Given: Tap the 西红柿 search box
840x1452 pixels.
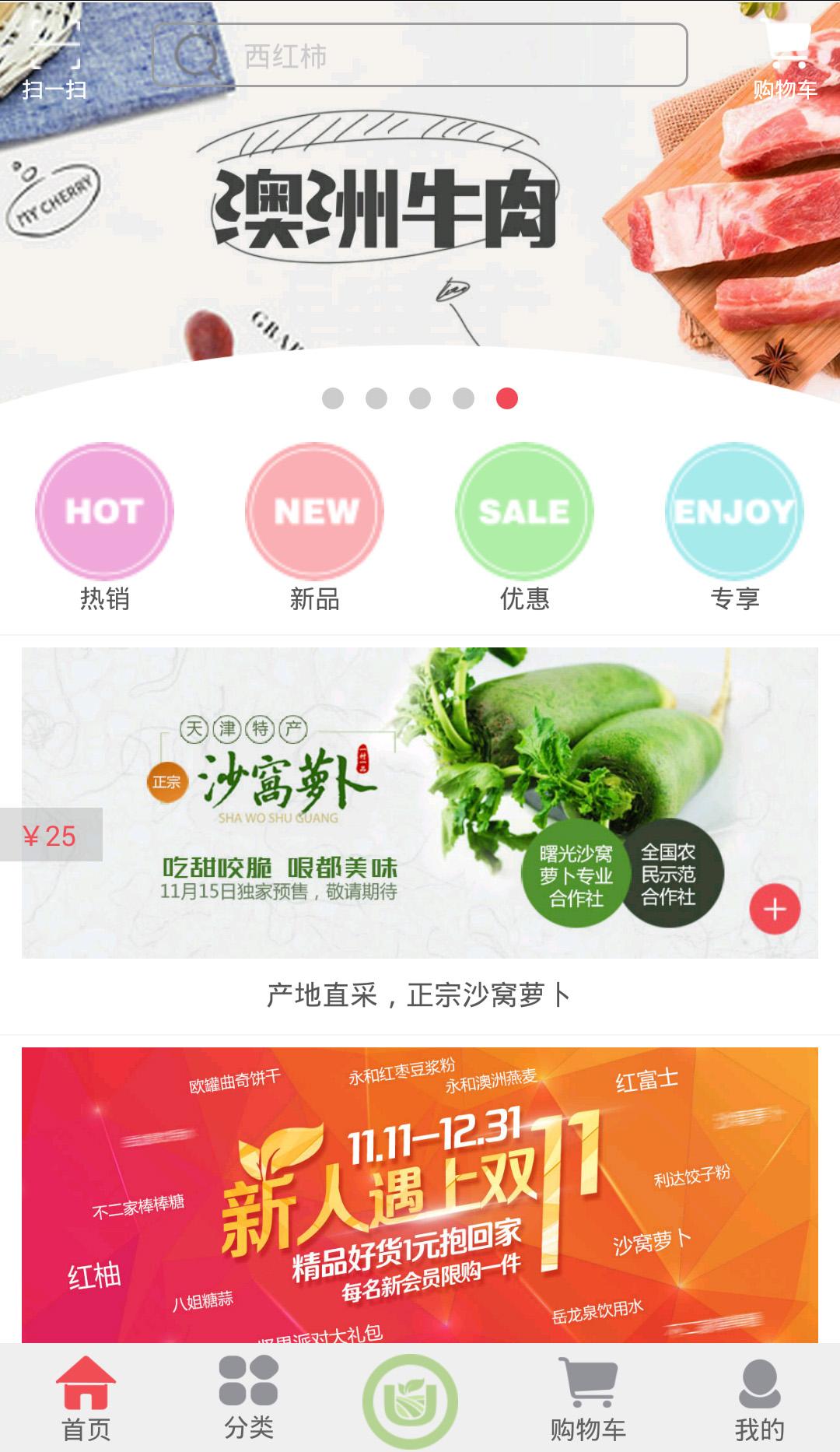Looking at the screenshot, I should pos(420,55).
